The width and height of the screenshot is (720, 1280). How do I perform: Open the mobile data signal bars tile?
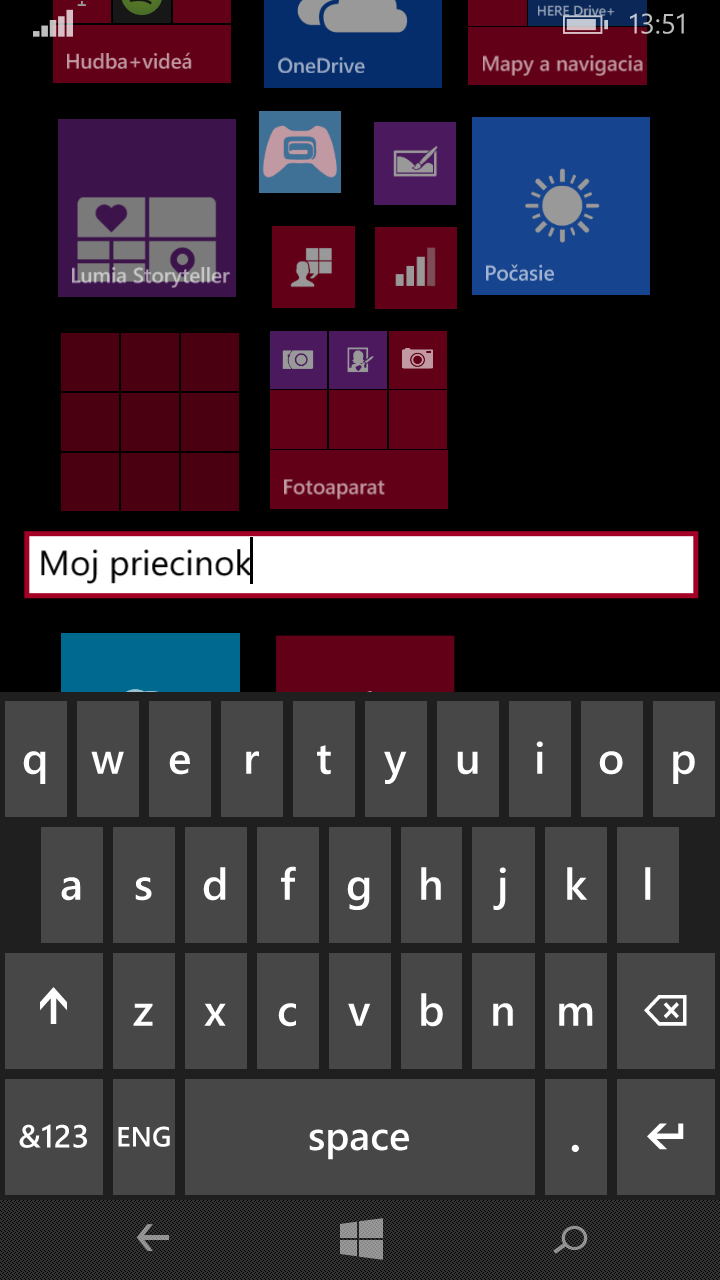[x=416, y=268]
